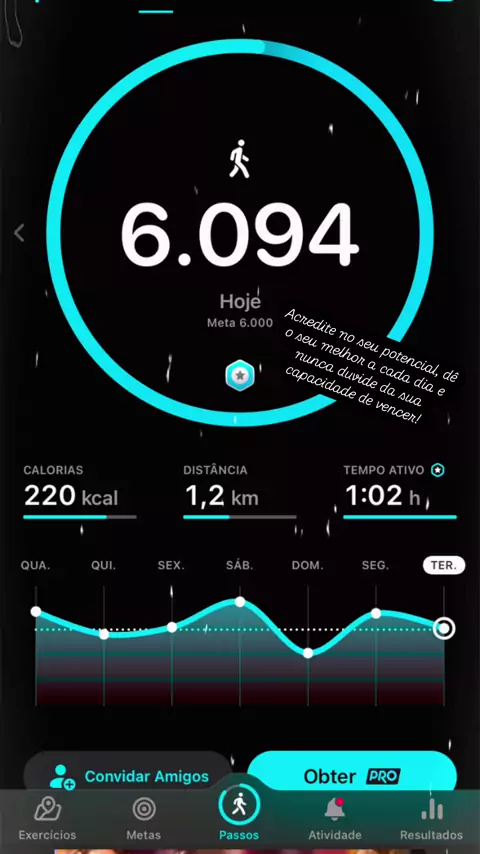Viewport: 480px width, 854px height.
Task: View the Resultados tab
Action: 432,819
